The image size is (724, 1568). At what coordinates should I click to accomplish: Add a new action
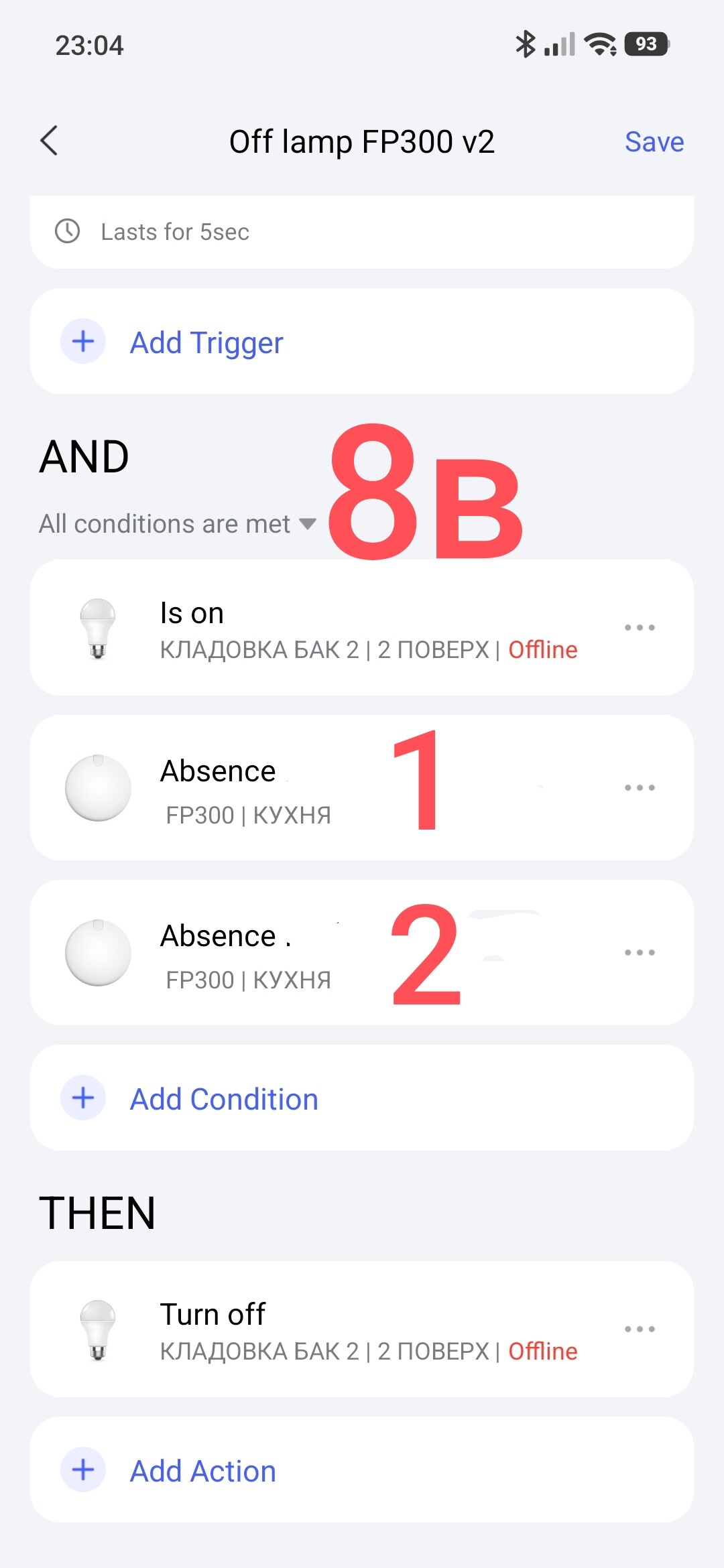[202, 1471]
